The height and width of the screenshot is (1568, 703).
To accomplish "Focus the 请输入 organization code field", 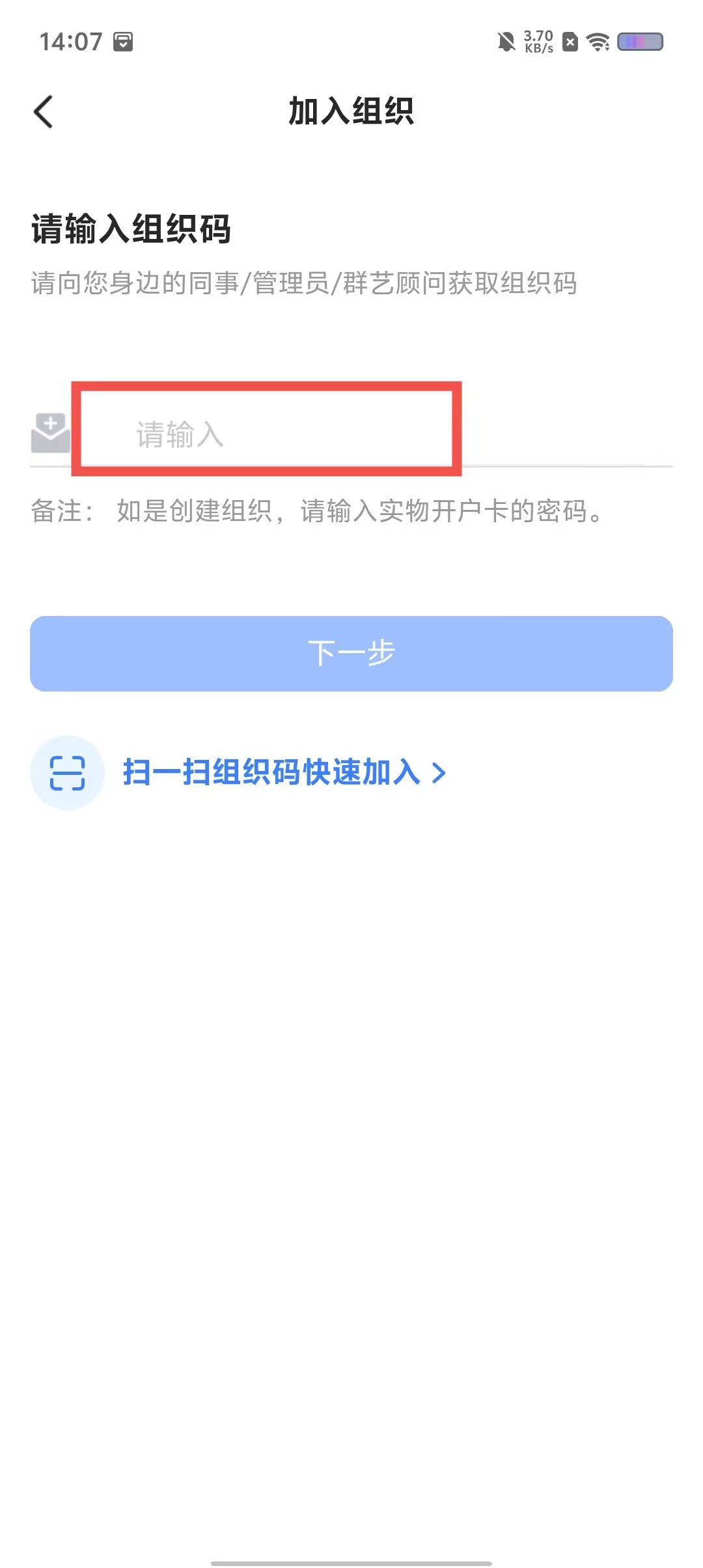I will (x=267, y=434).
